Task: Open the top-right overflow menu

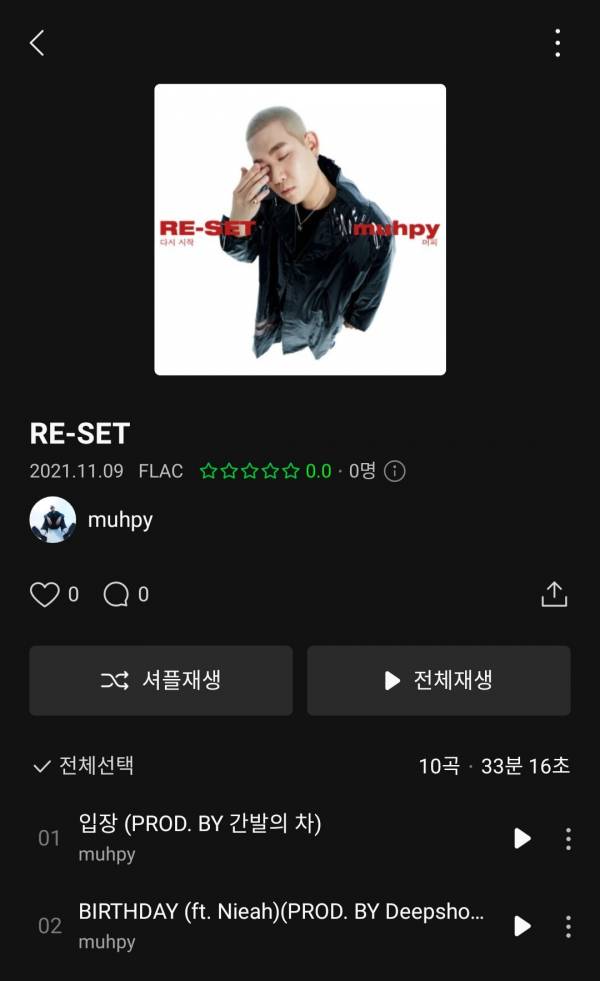Action: pos(557,43)
